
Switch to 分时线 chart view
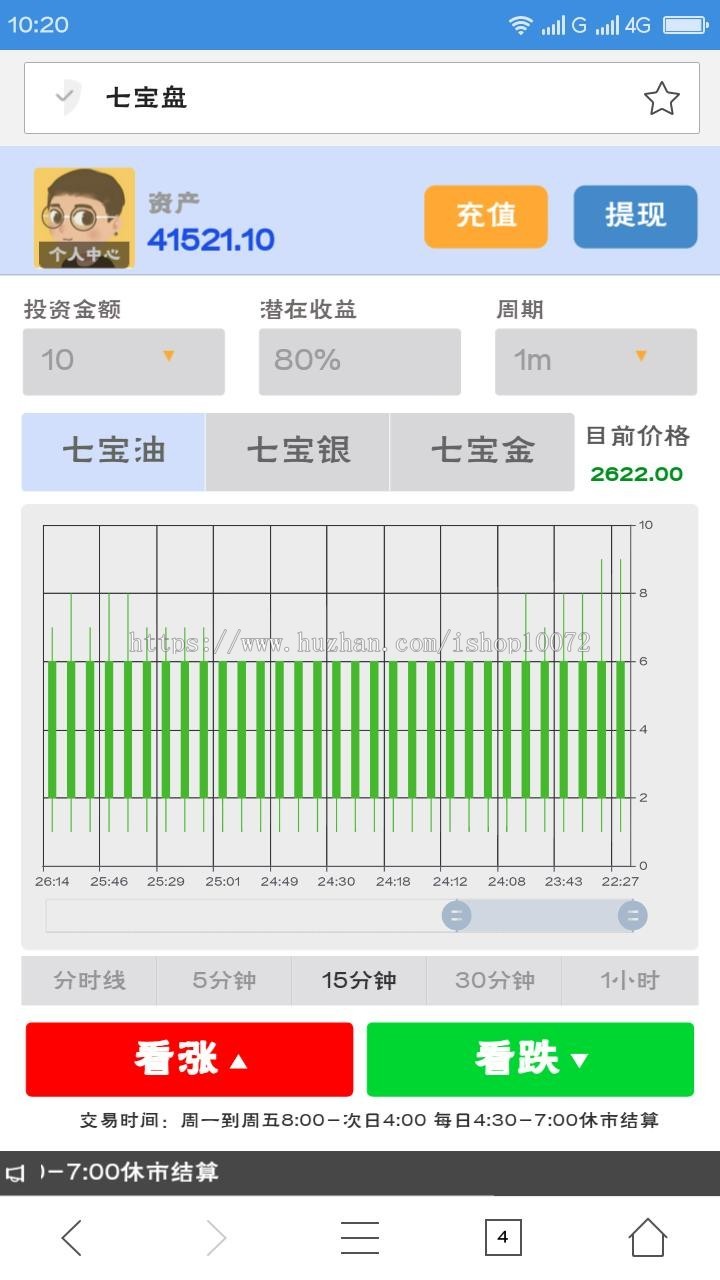88,980
